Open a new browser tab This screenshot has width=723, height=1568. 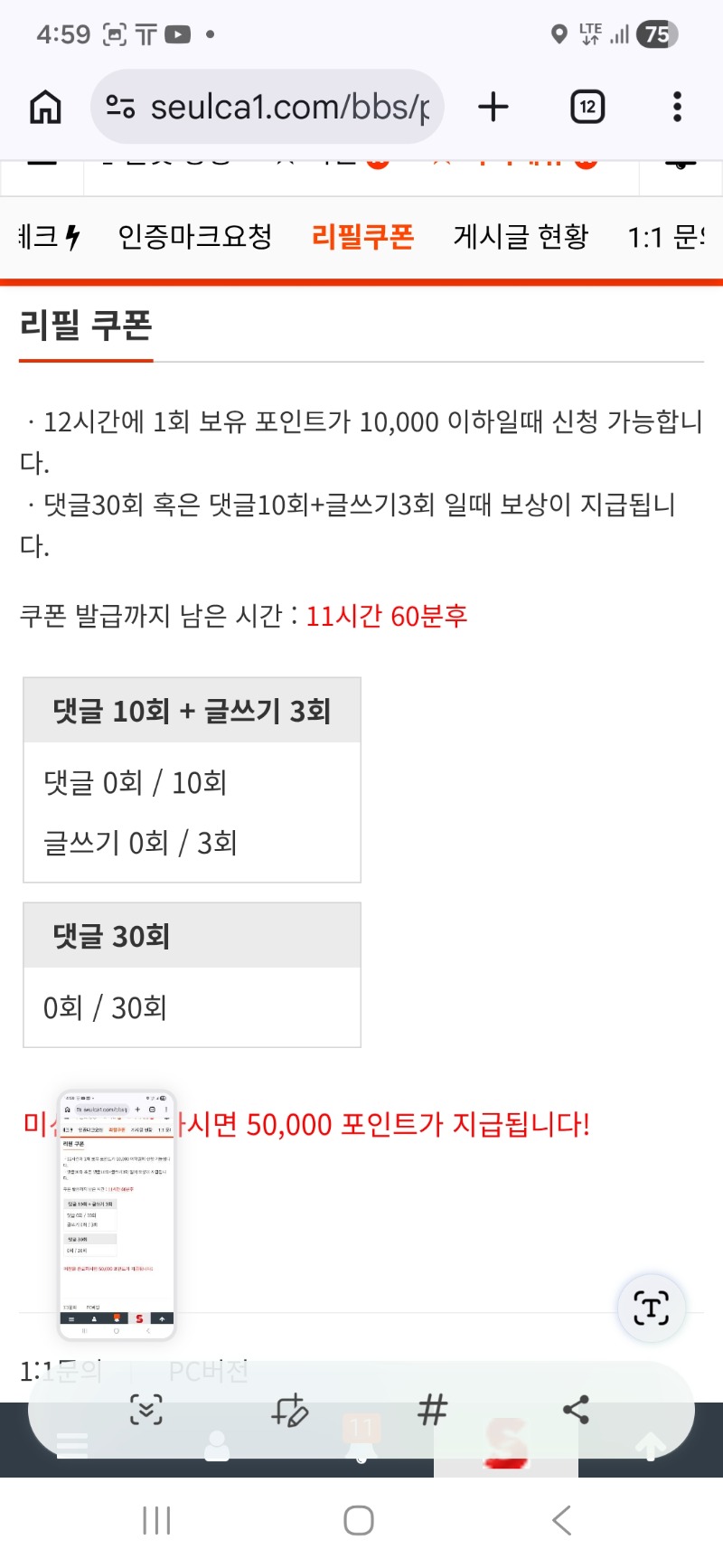(x=493, y=108)
